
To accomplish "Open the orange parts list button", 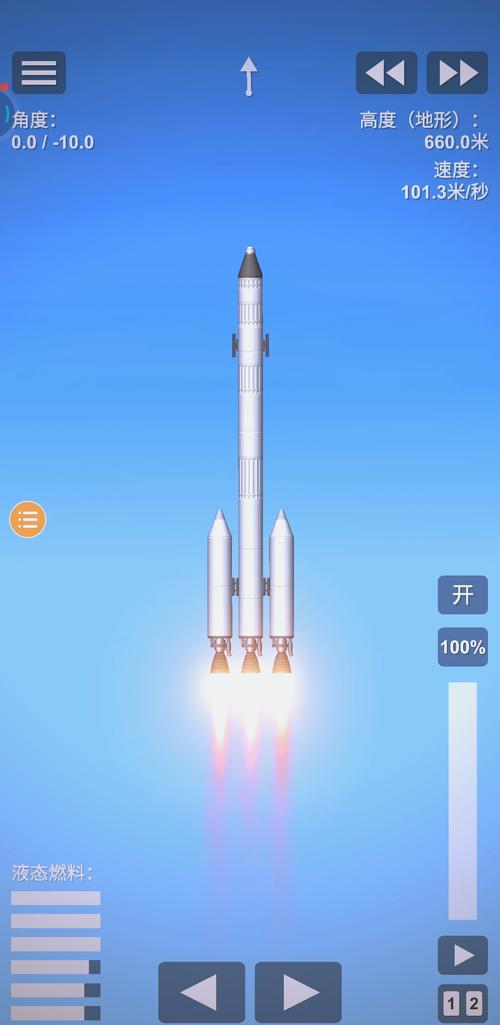I will 27,520.
